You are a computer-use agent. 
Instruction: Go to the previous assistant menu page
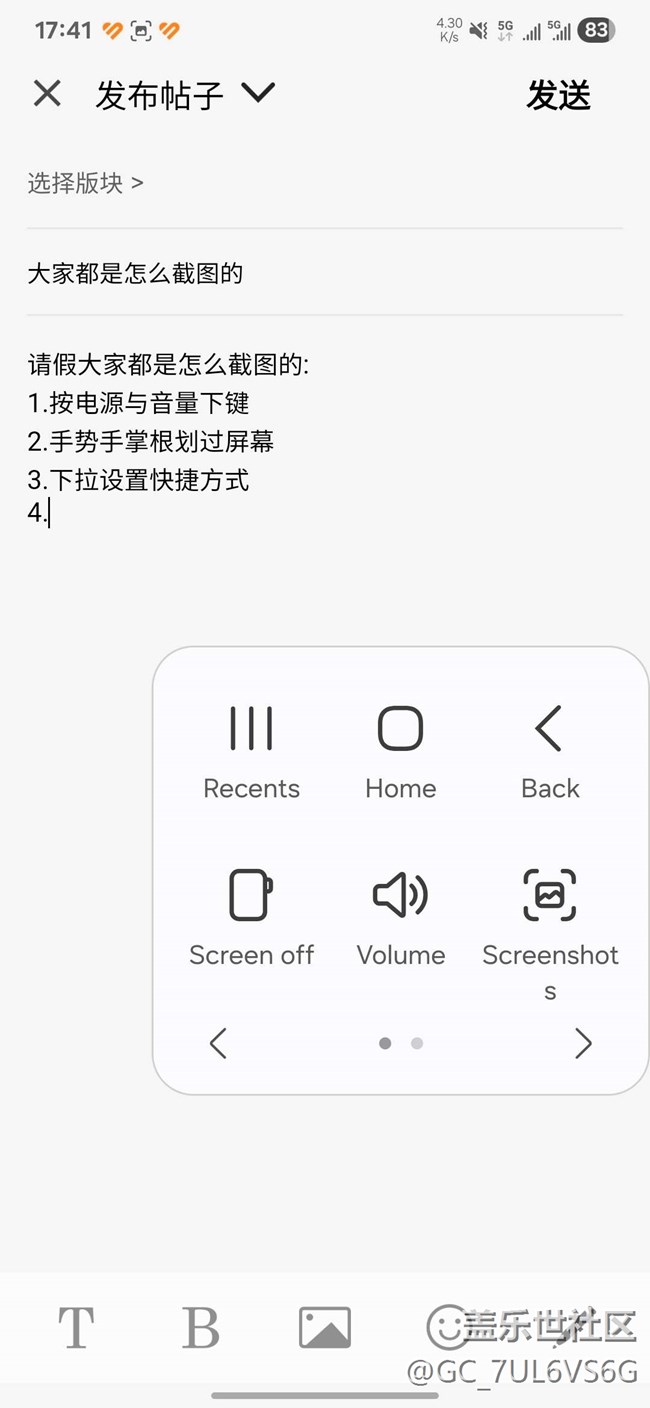[218, 1043]
